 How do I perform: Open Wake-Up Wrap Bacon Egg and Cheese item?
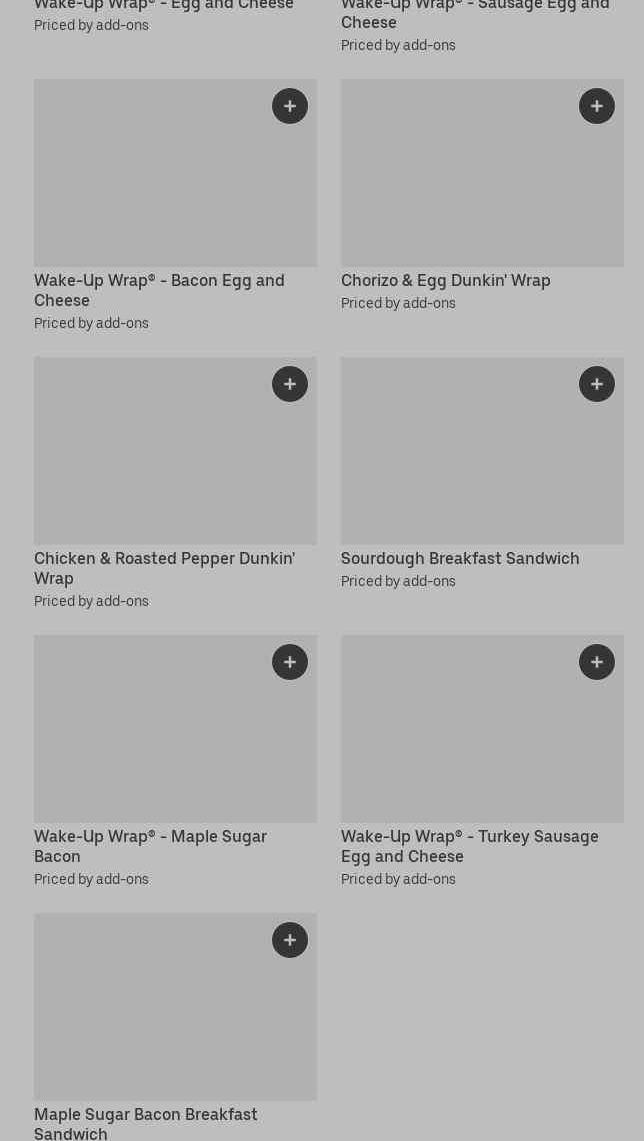[x=159, y=290]
